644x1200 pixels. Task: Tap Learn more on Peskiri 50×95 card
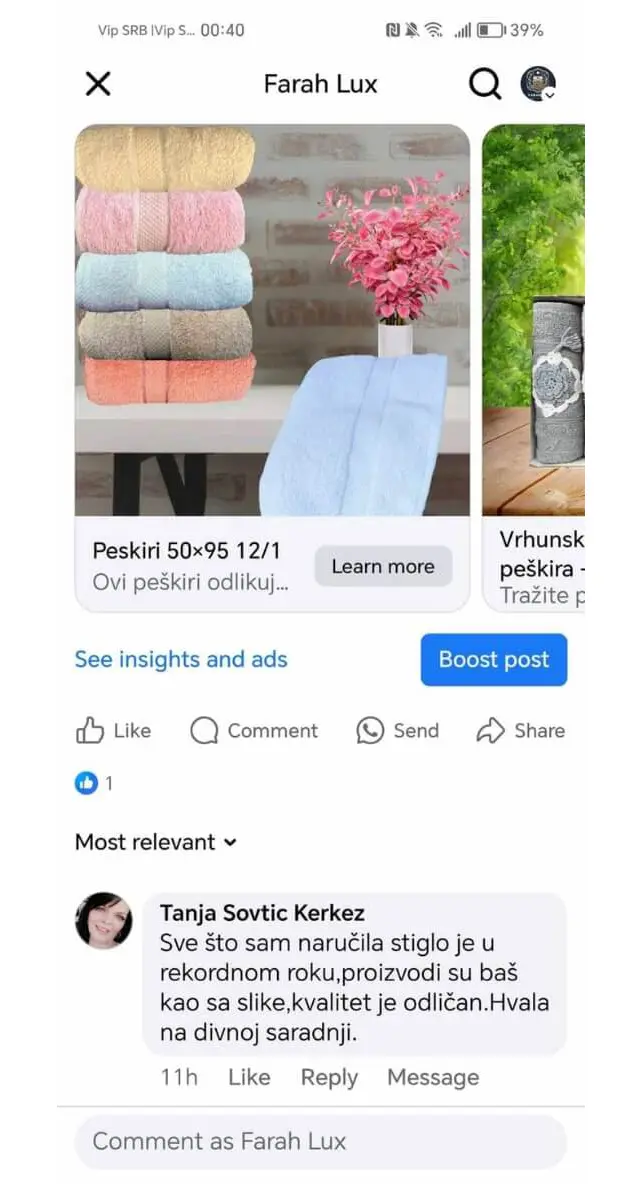383,567
